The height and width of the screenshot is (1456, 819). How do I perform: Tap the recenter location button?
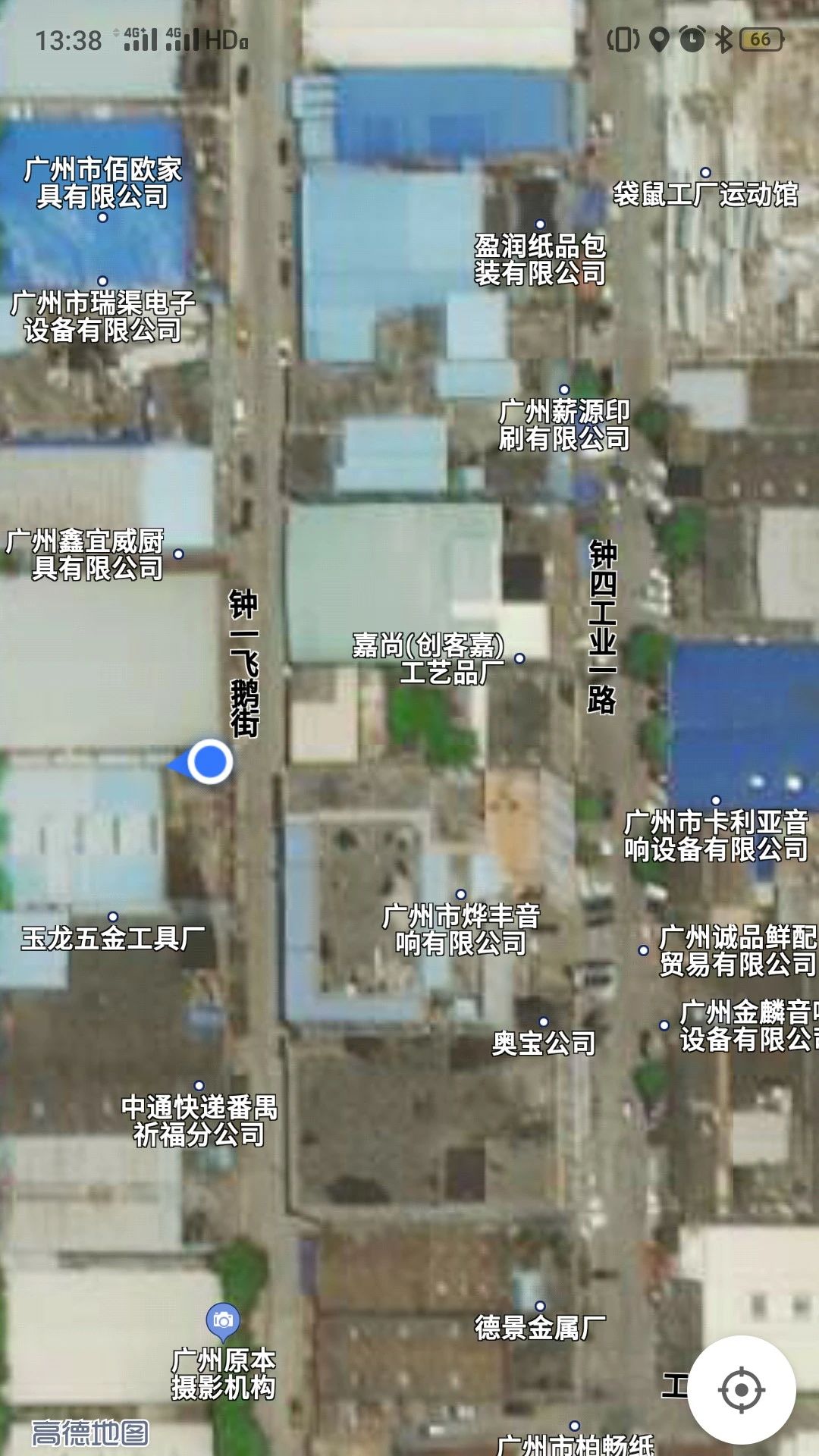(741, 1390)
